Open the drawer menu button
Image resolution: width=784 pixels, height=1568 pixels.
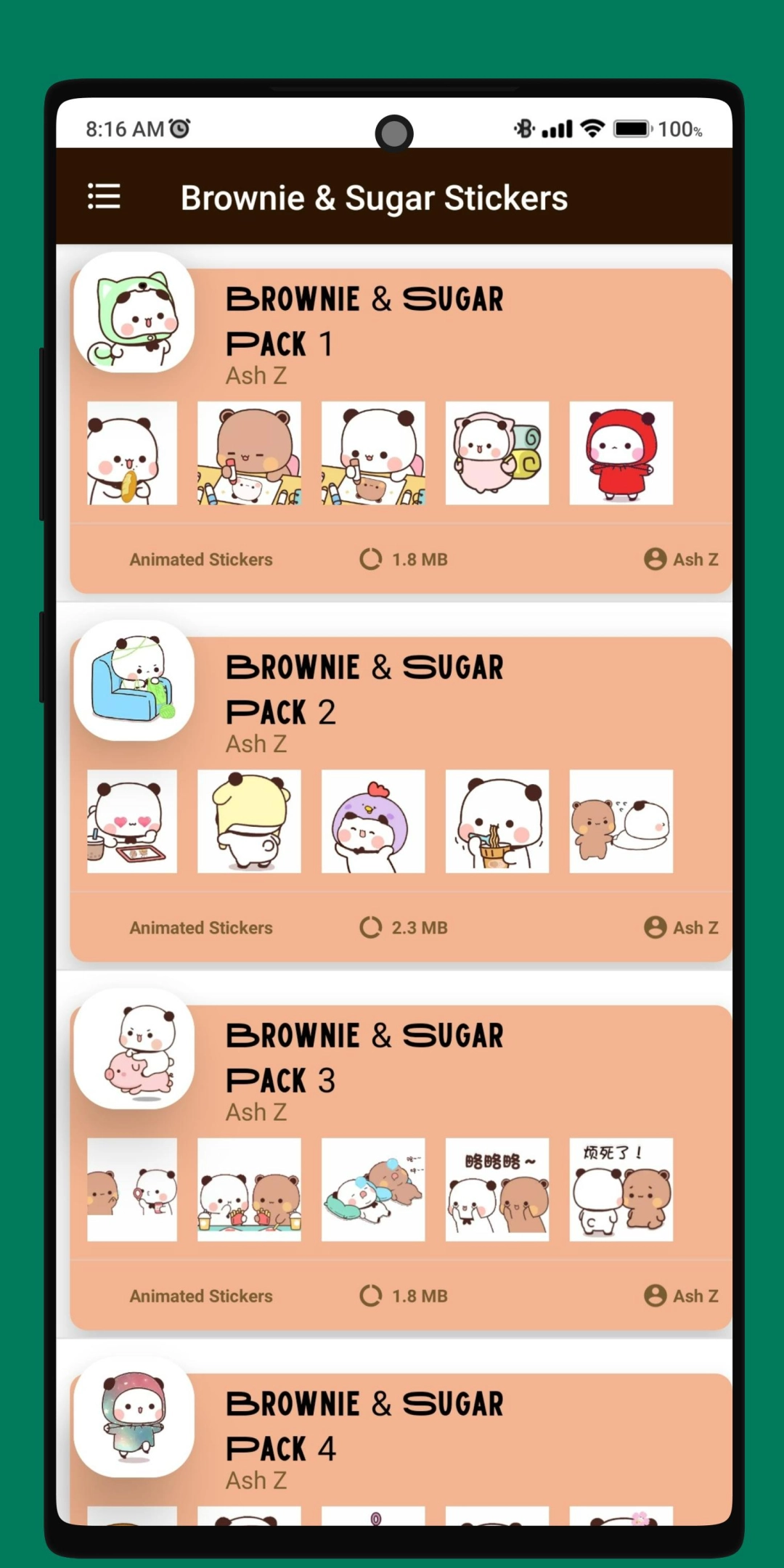pyautogui.click(x=104, y=197)
